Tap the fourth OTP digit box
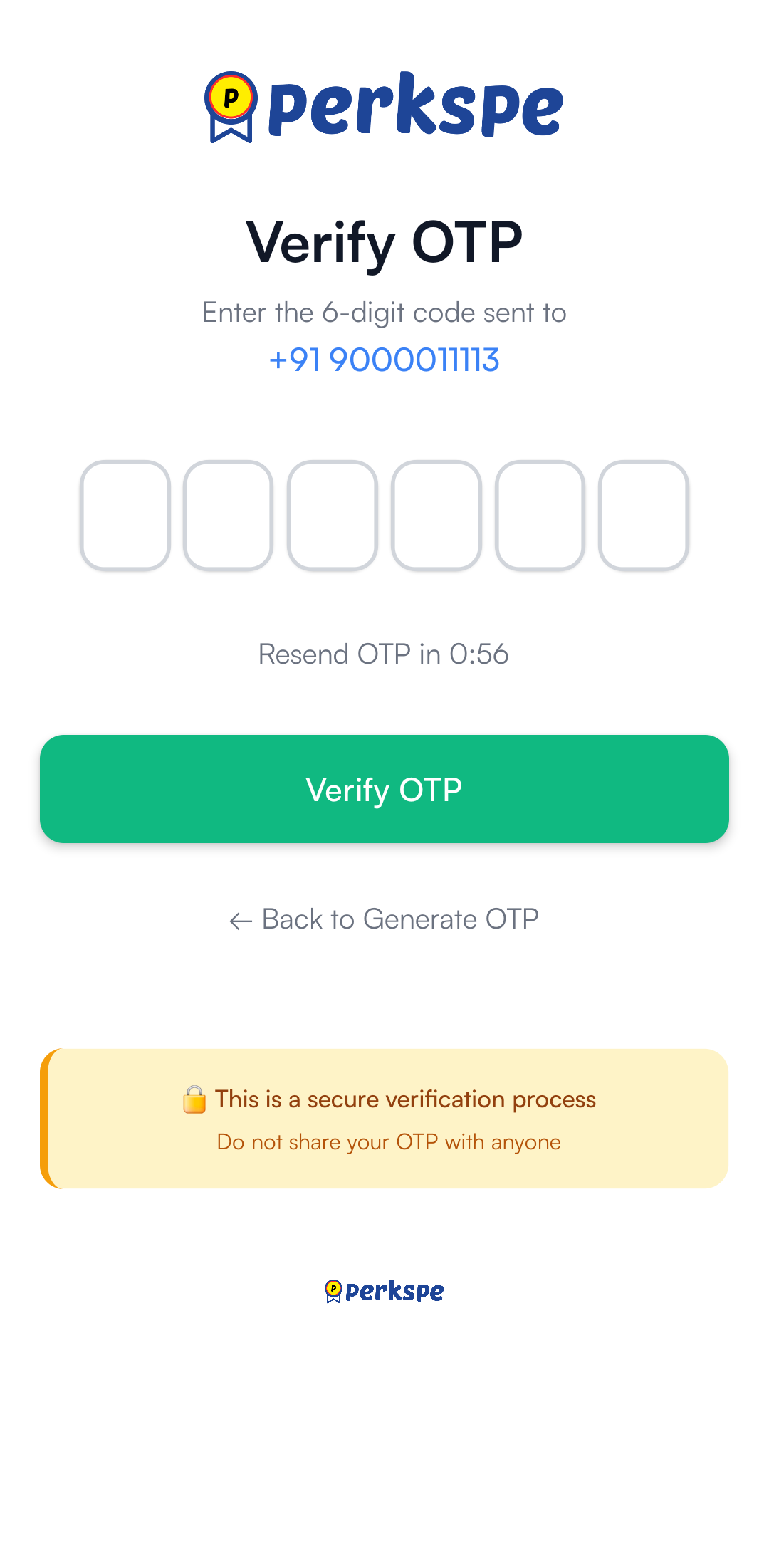Image resolution: width=769 pixels, height=1568 pixels. tap(436, 515)
